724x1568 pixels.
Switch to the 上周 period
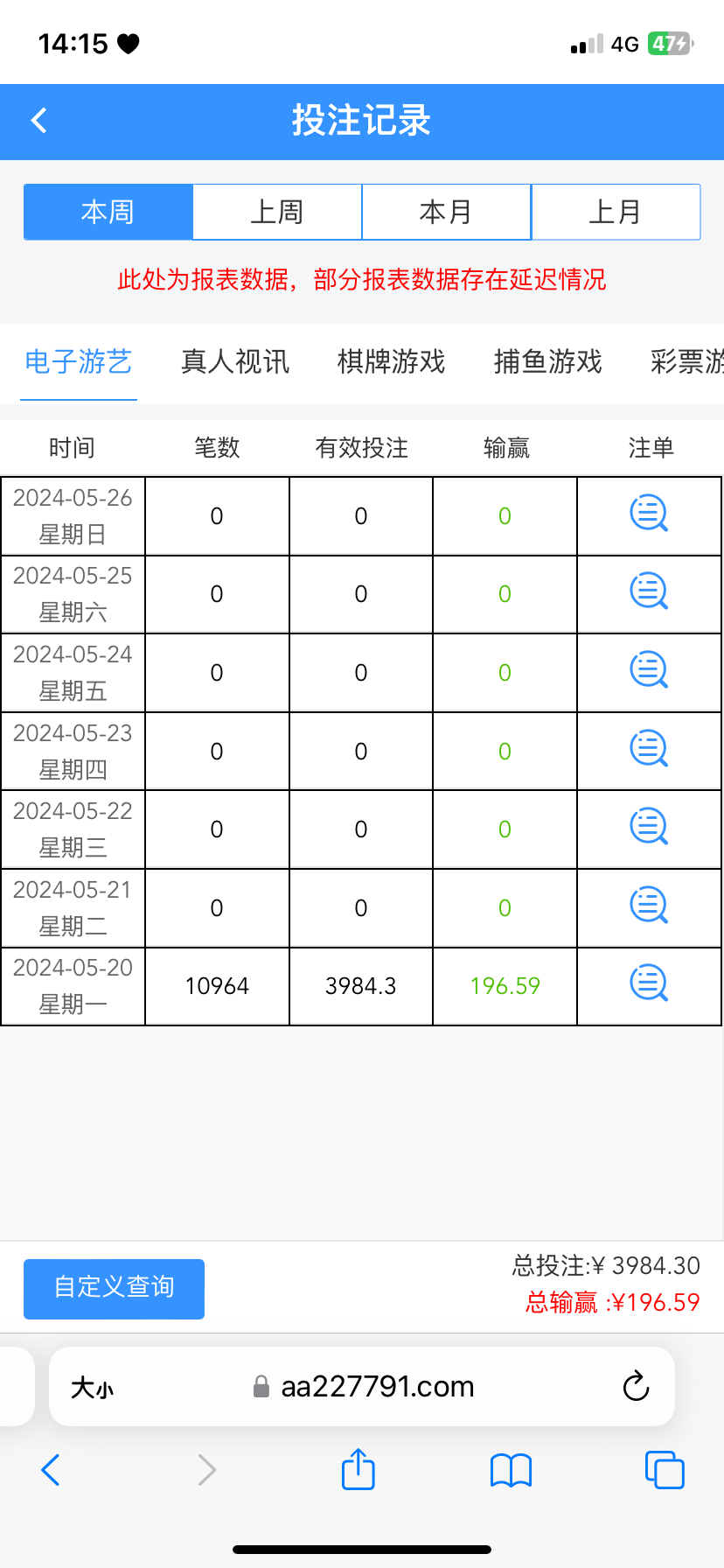[277, 212]
